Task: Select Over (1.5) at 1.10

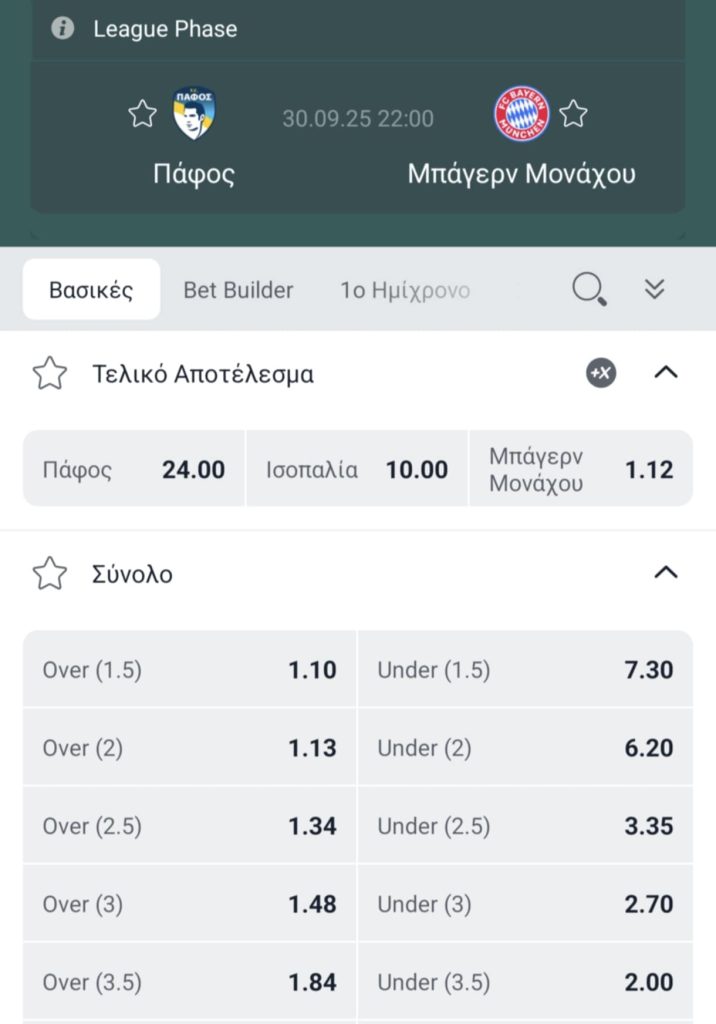Action: (x=190, y=670)
